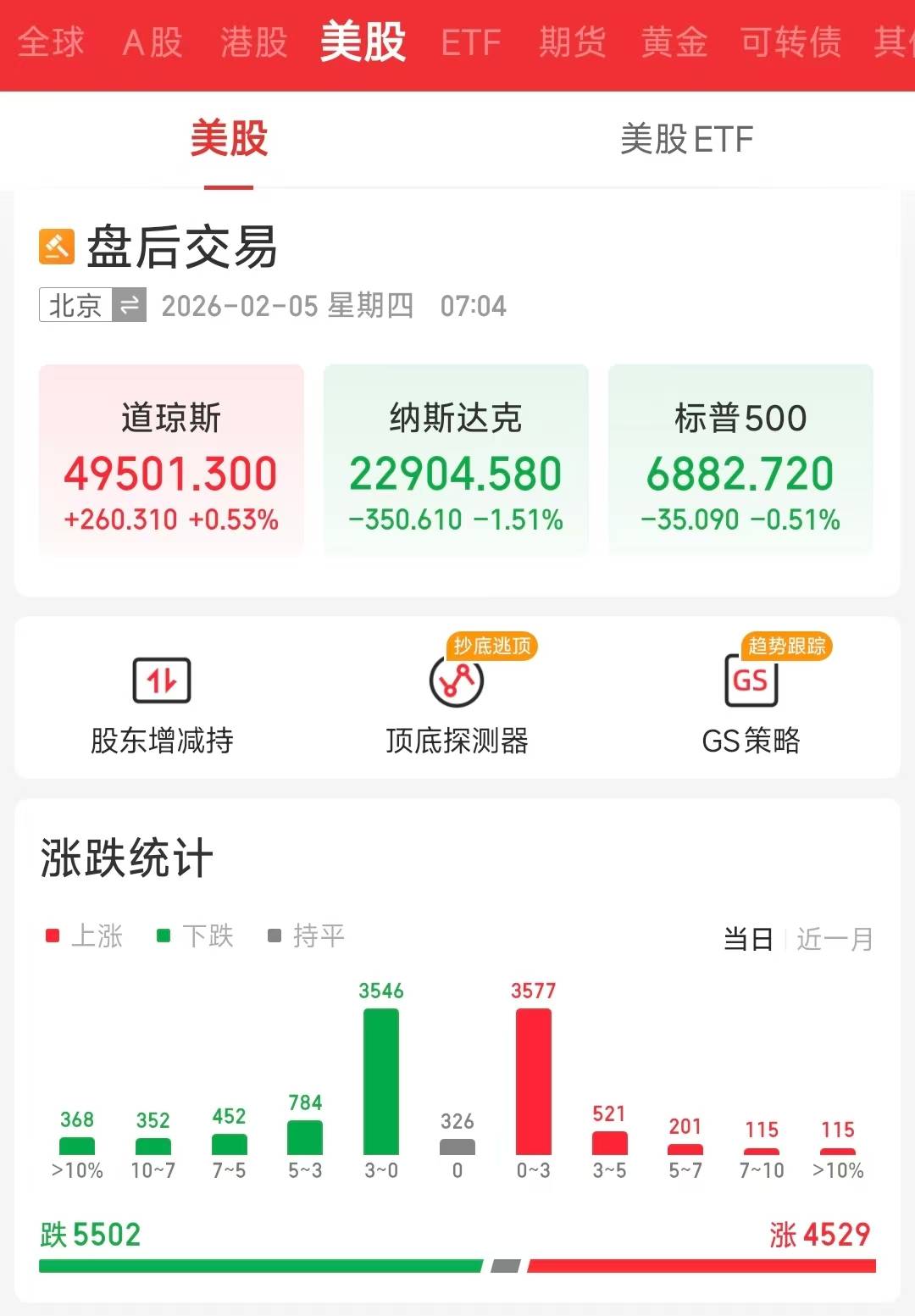Open the GS策略 tool
The image size is (915, 1316).
pos(751,705)
